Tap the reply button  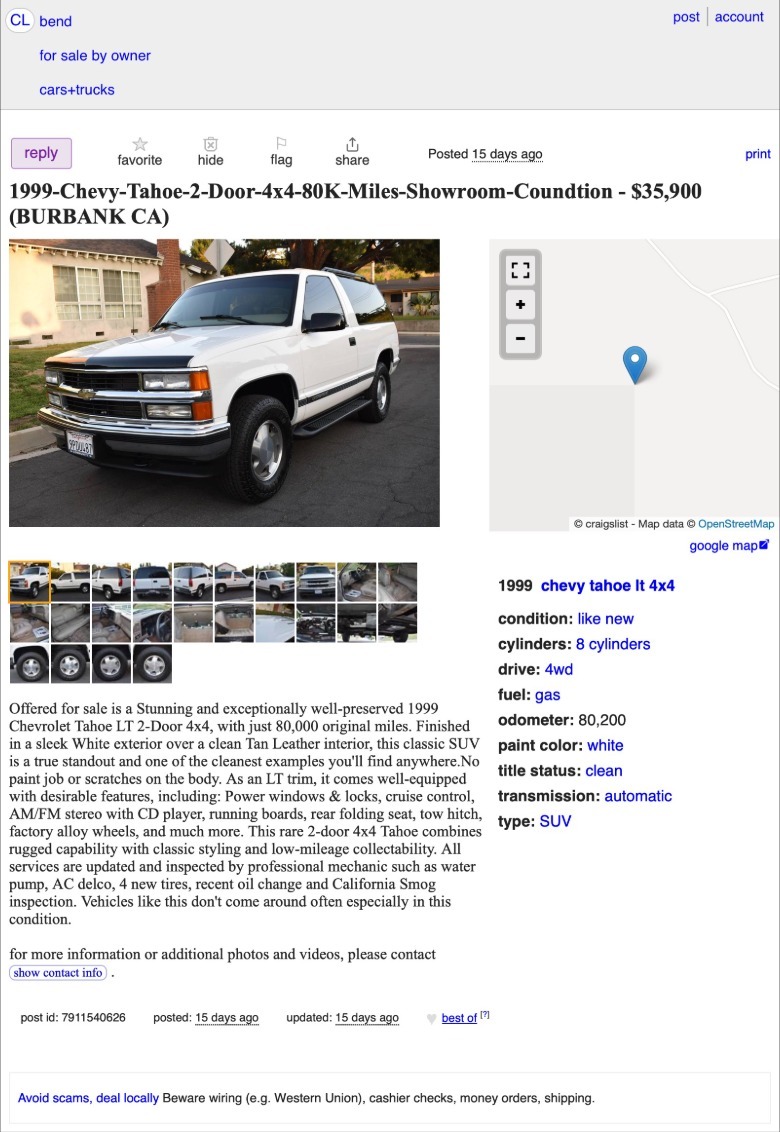pyautogui.click(x=41, y=153)
